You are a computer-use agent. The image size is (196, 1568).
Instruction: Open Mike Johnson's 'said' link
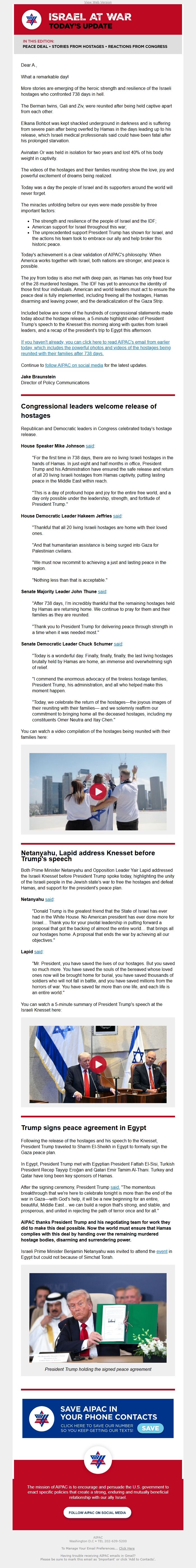[x=90, y=446]
